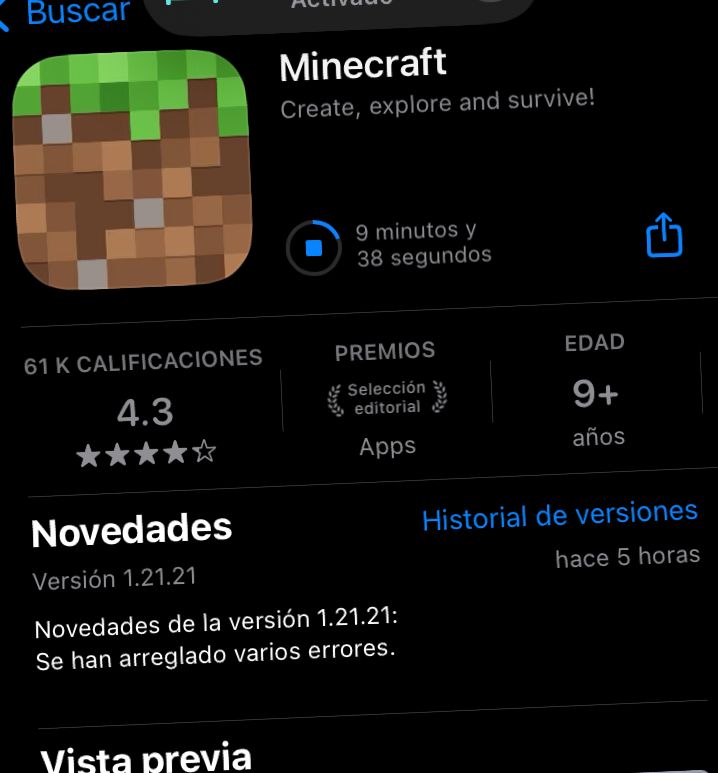Open Historial de versiones
718x773 pixels.
click(559, 516)
